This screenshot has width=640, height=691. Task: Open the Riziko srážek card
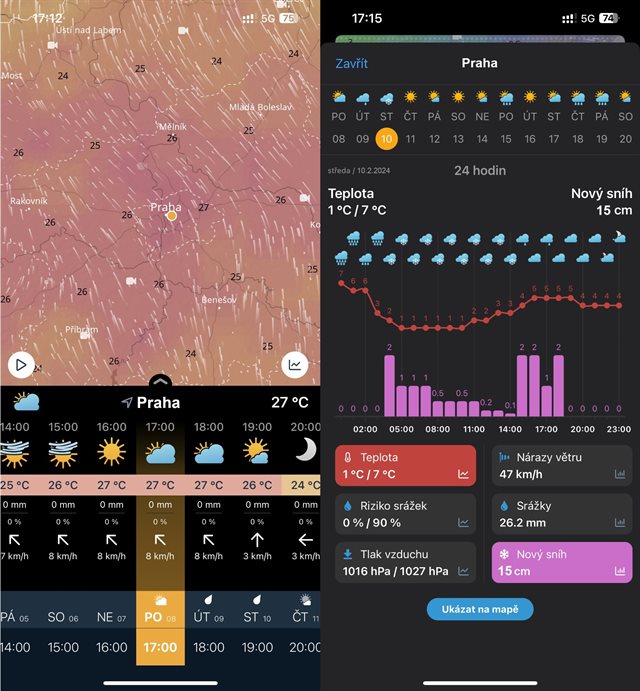tap(406, 514)
